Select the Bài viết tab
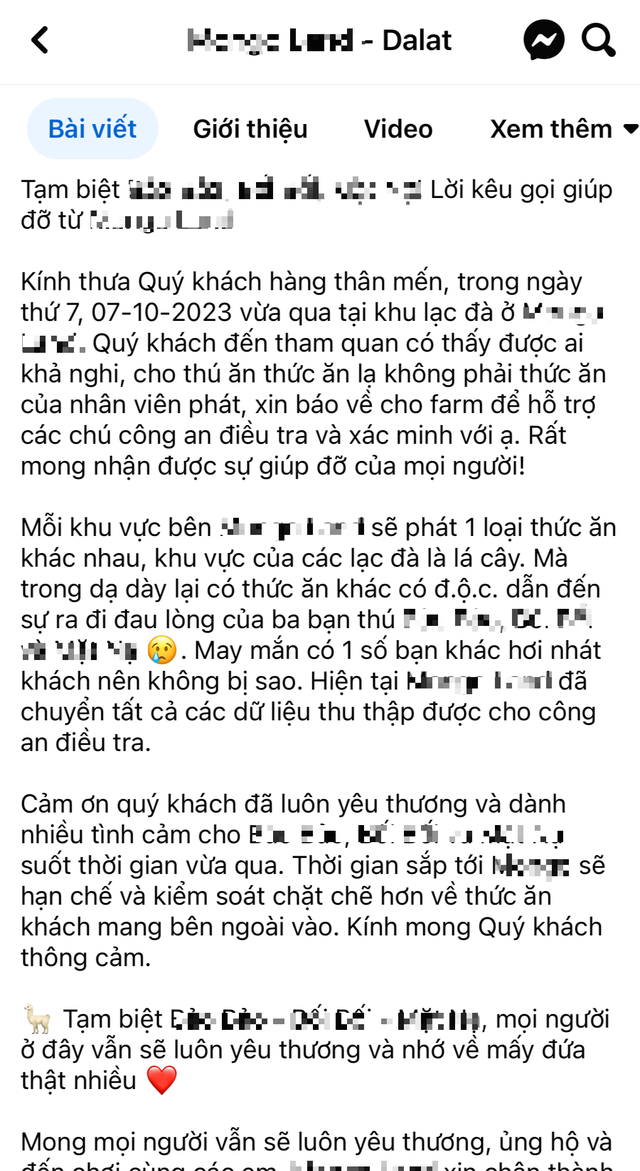This screenshot has height=1171, width=640. tap(93, 128)
